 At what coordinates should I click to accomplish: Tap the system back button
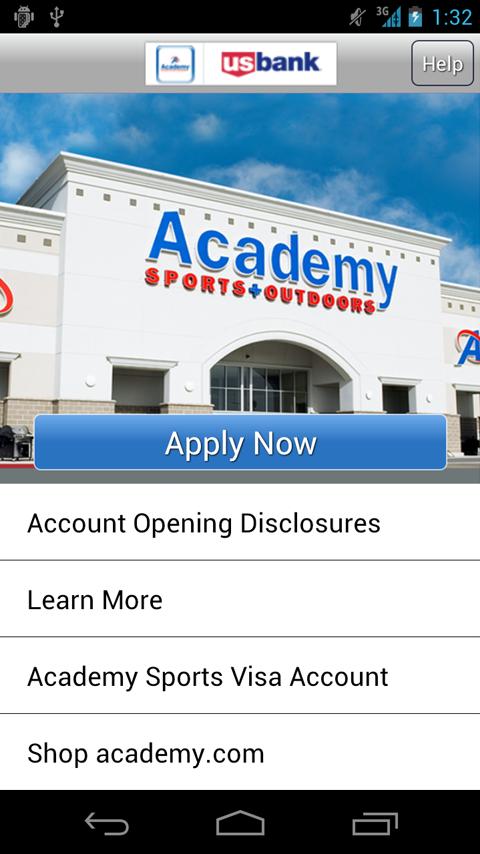(x=107, y=823)
